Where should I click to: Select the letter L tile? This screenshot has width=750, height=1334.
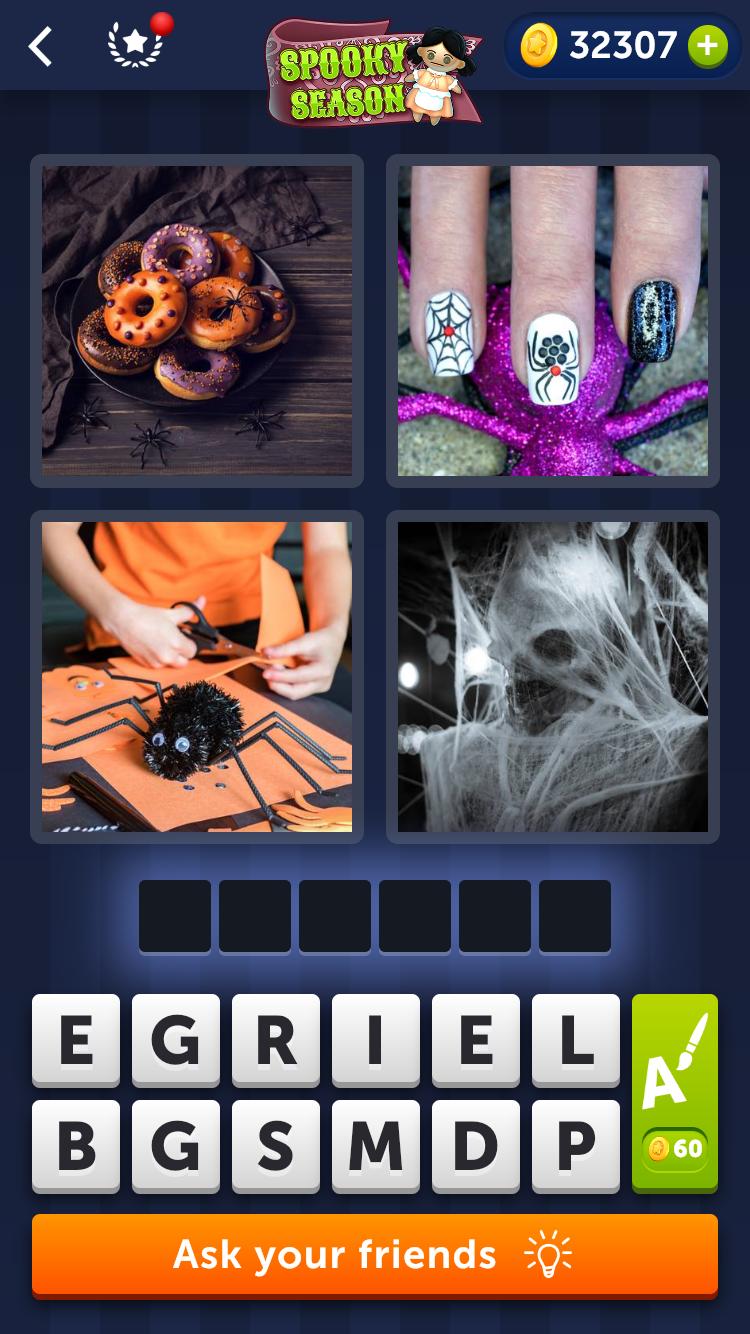[x=576, y=1040]
